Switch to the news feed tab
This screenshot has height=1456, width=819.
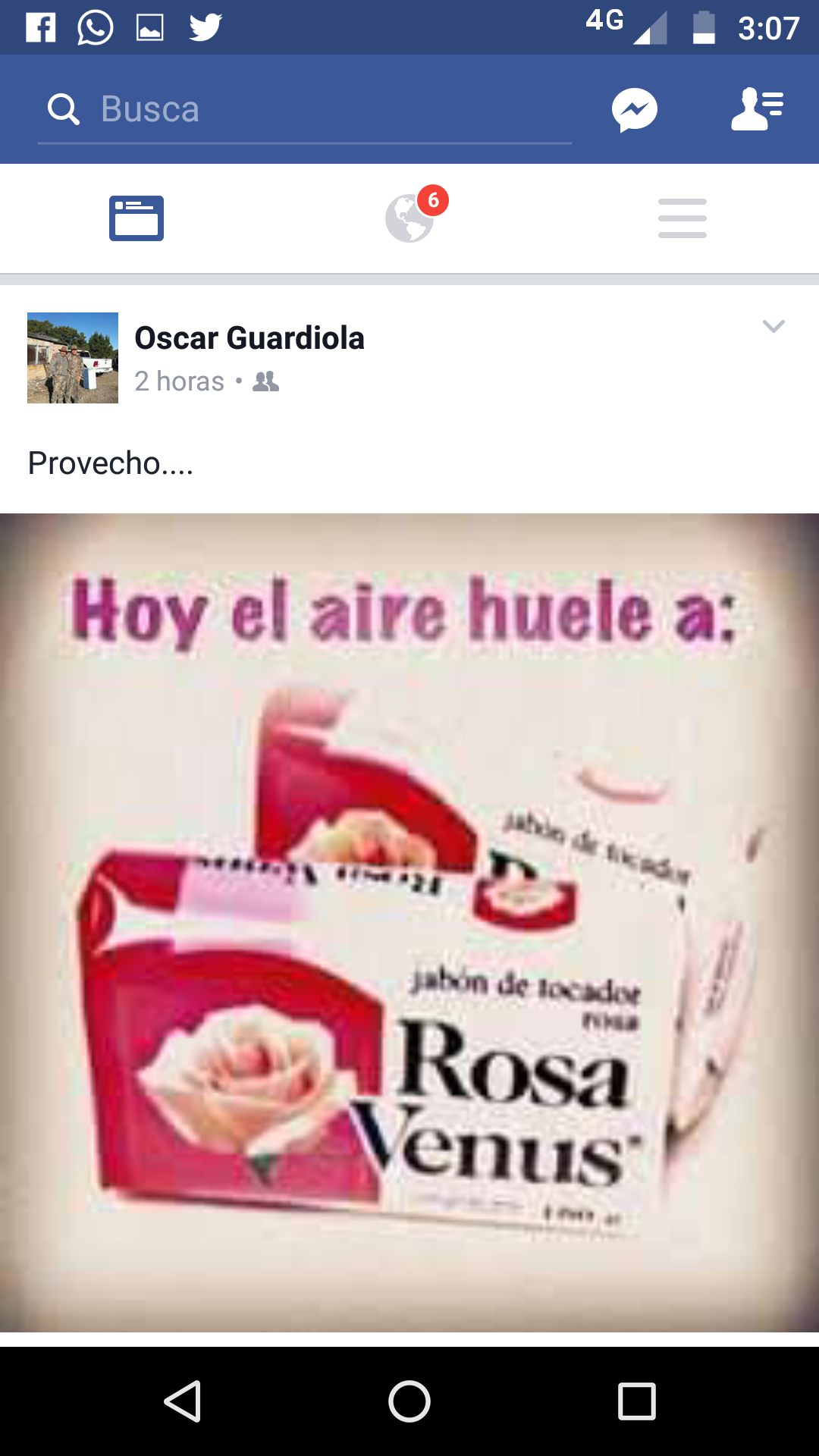(x=136, y=218)
